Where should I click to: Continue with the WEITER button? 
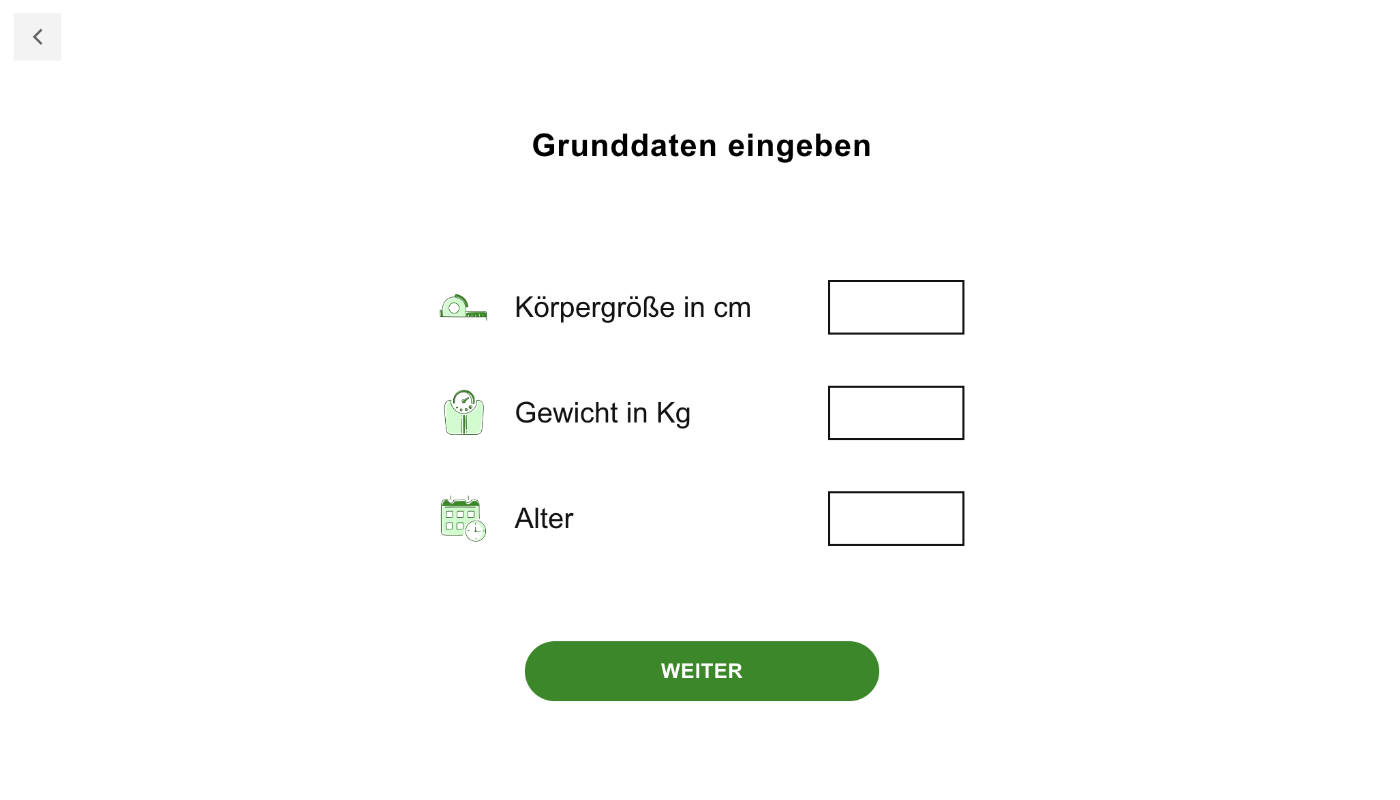tap(701, 671)
